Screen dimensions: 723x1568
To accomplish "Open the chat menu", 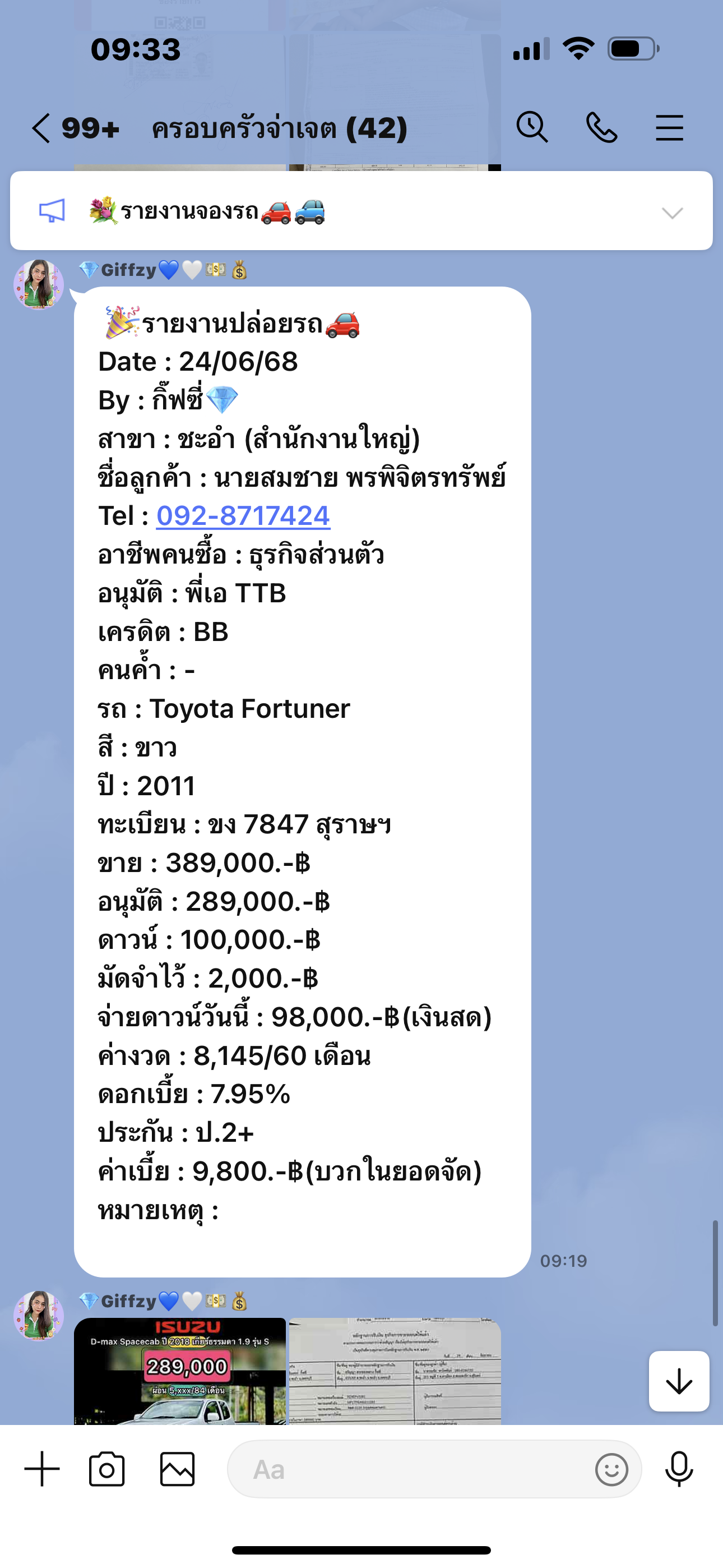I will pos(669,128).
